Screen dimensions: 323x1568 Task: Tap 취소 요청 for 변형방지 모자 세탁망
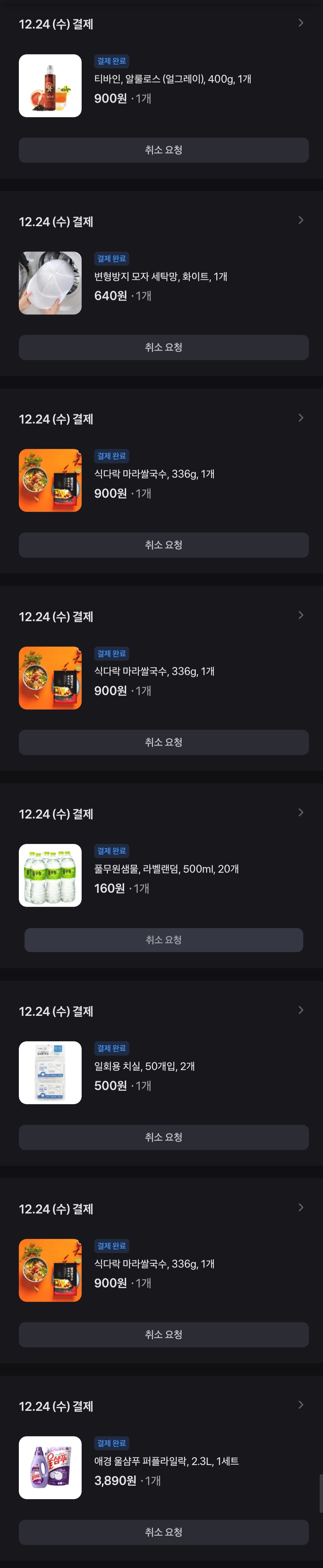tap(164, 347)
